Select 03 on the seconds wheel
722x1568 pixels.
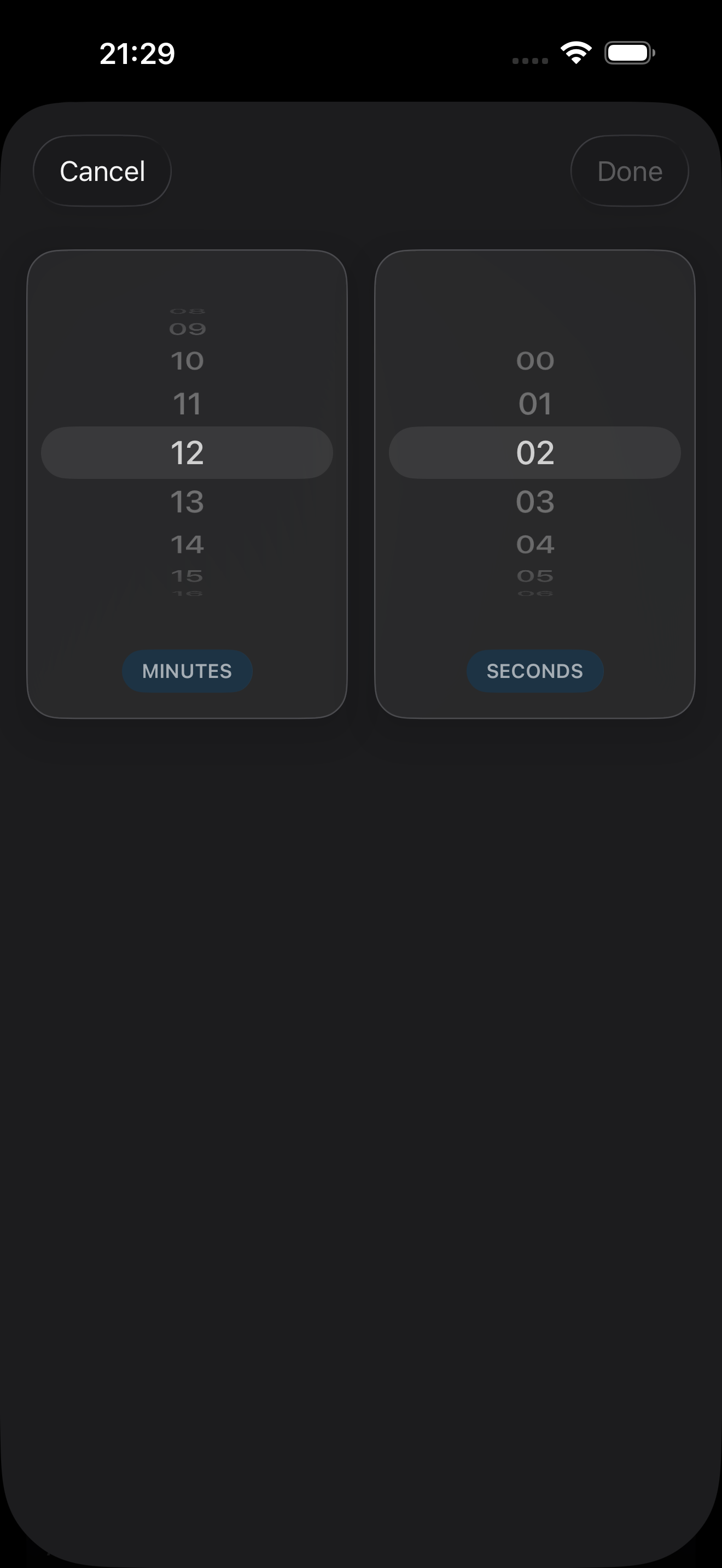(x=534, y=501)
